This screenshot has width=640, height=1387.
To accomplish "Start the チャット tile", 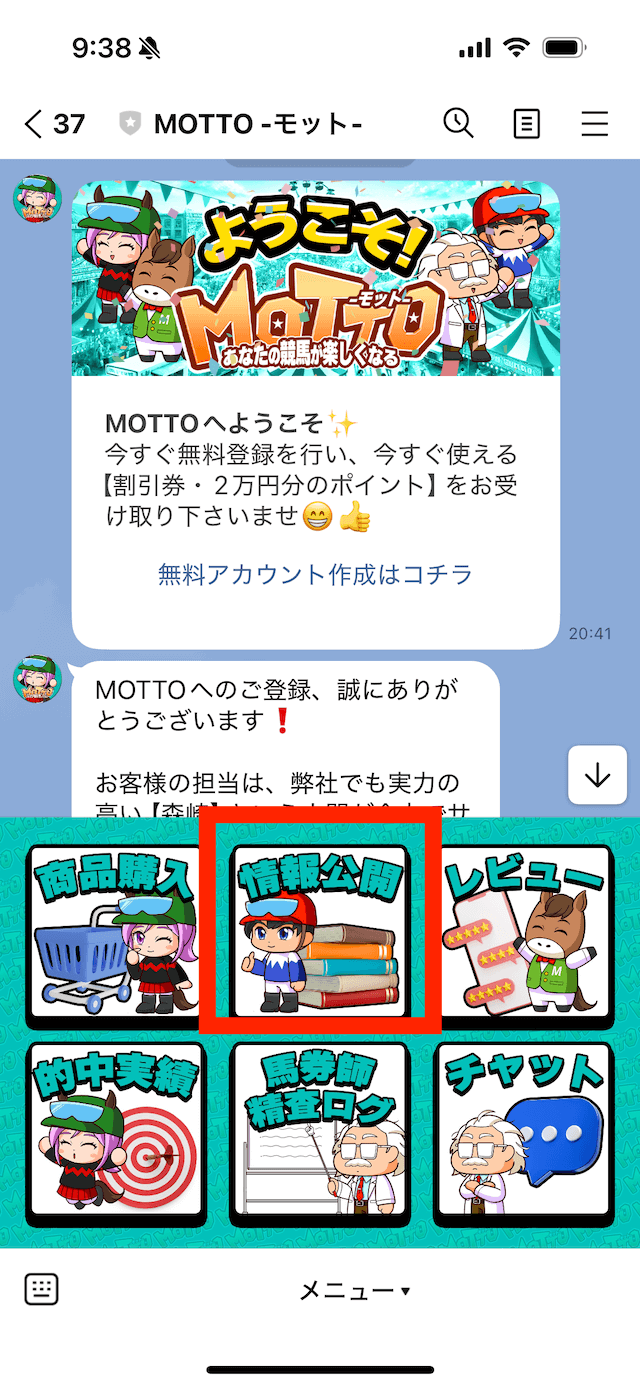I will tap(524, 1134).
